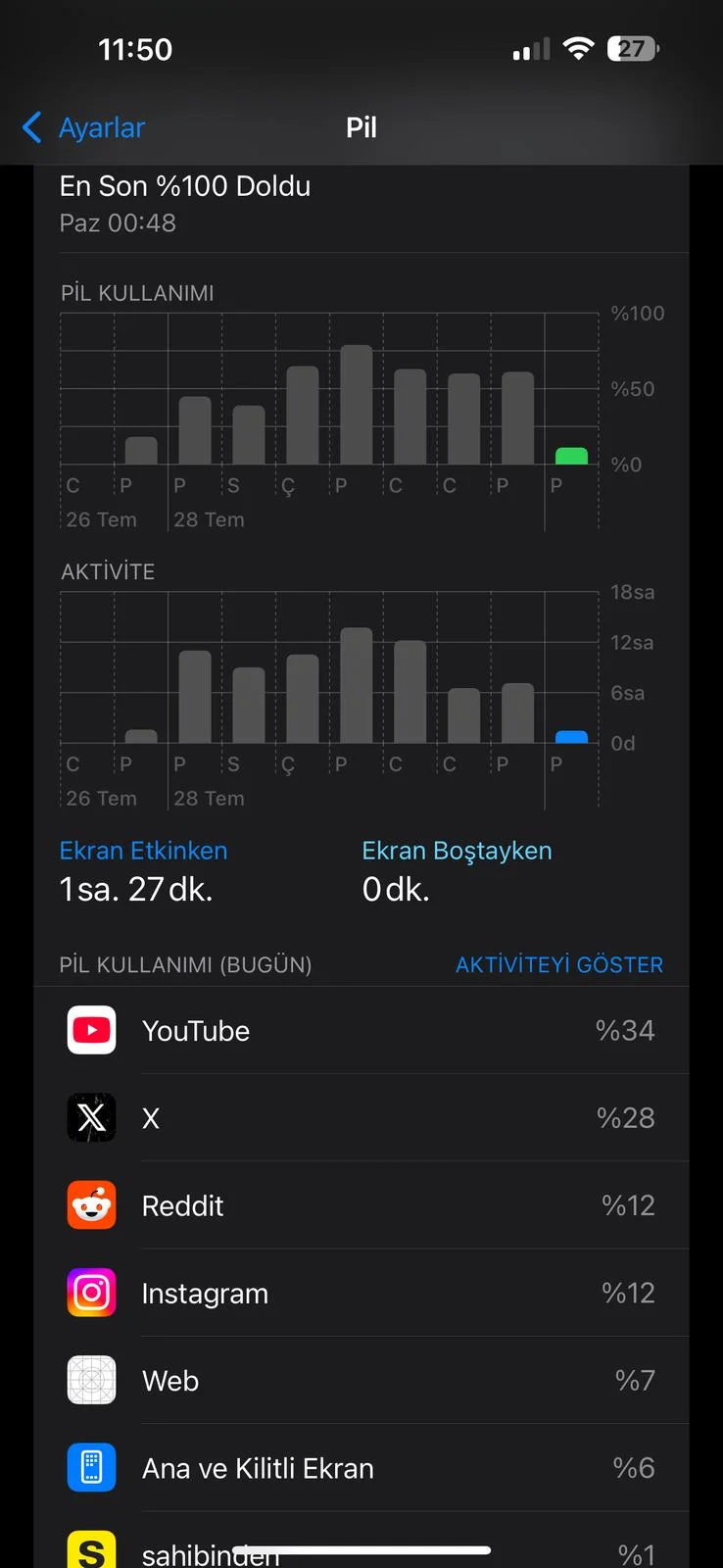Open Reddit battery usage row
The width and height of the screenshot is (723, 1568).
[x=361, y=1205]
